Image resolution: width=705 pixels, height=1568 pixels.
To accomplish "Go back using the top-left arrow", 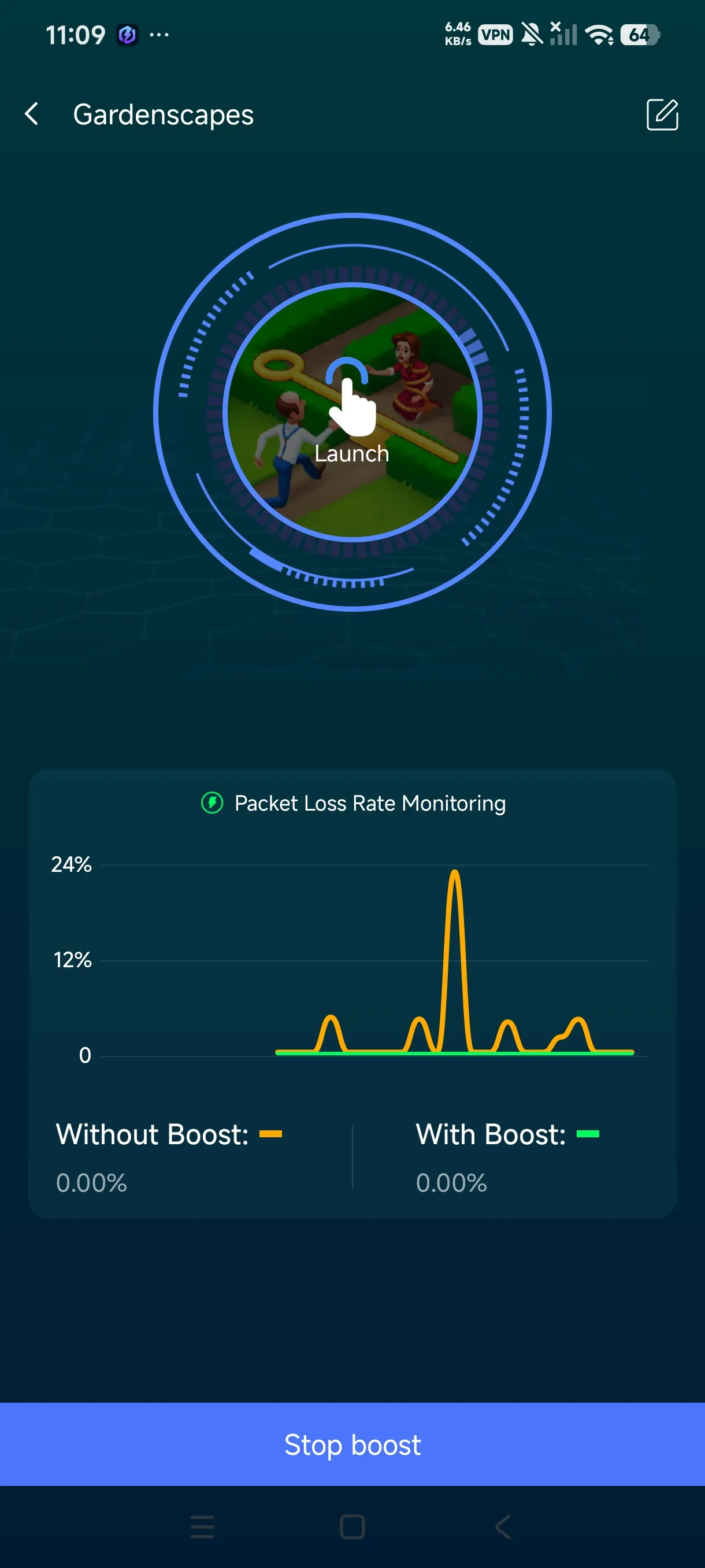I will [32, 114].
